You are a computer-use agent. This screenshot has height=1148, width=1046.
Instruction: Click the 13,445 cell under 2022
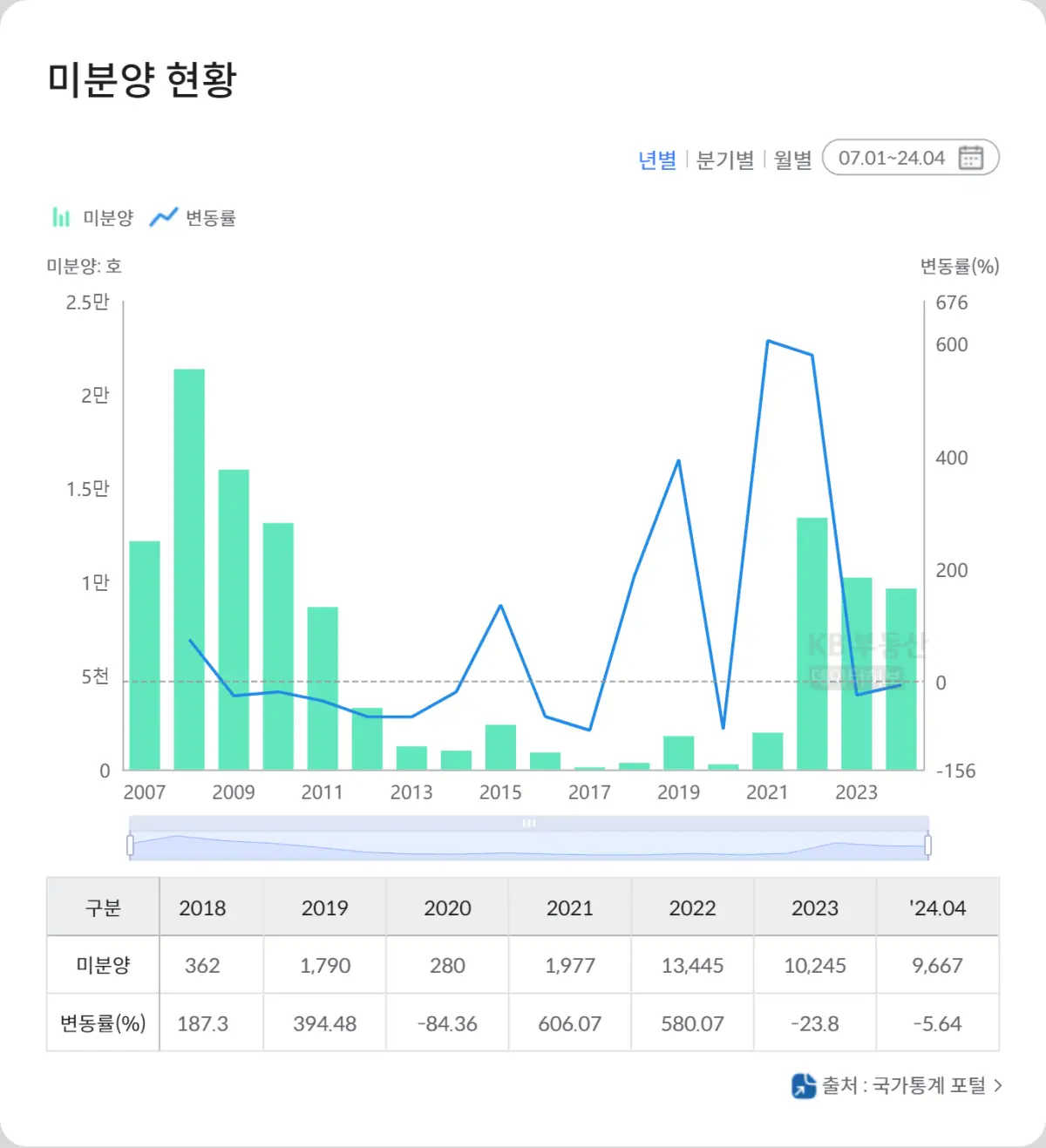692,966
